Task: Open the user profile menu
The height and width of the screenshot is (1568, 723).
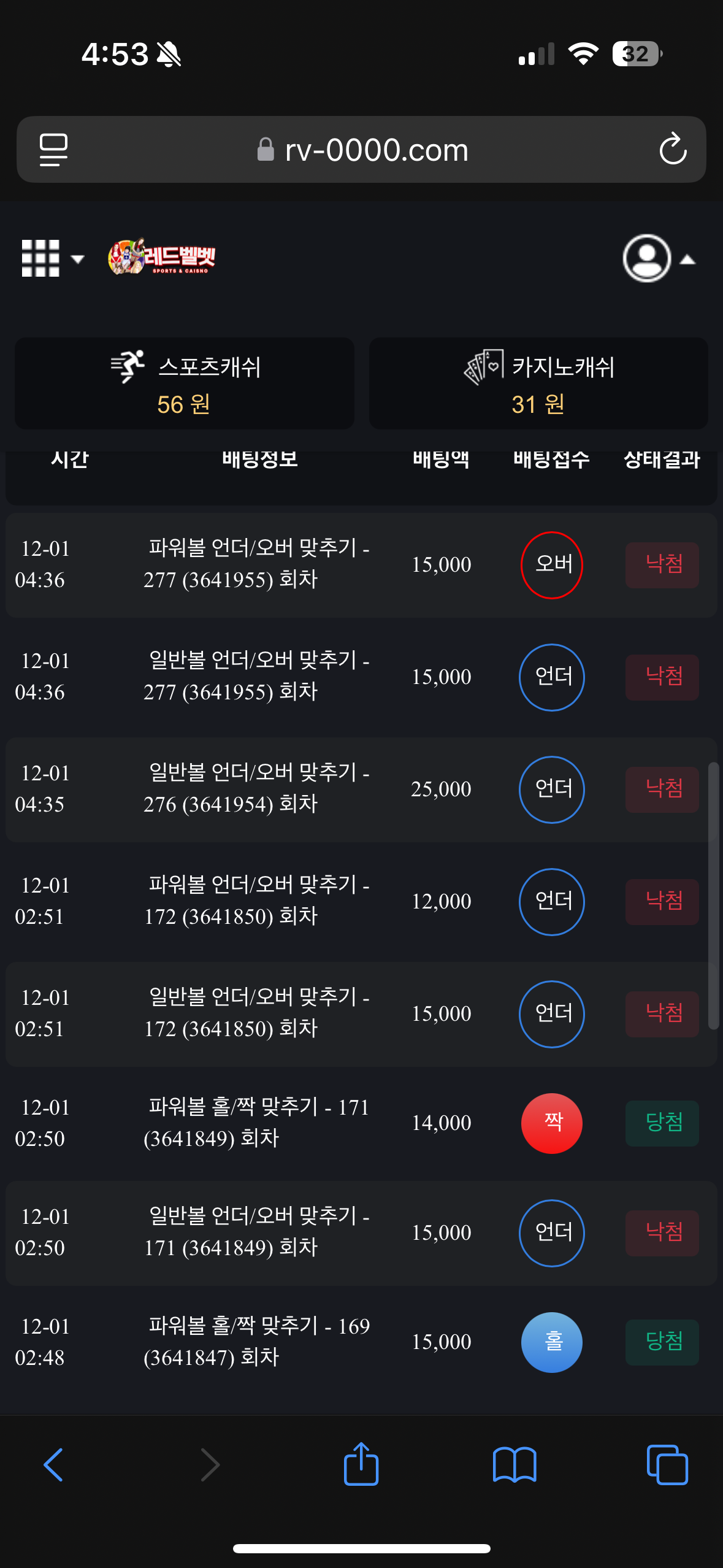Action: (657, 258)
